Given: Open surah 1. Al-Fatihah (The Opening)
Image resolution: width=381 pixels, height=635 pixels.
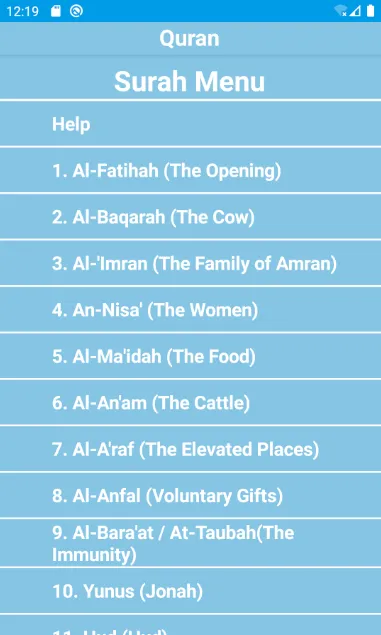Looking at the screenshot, I should click(x=190, y=170).
